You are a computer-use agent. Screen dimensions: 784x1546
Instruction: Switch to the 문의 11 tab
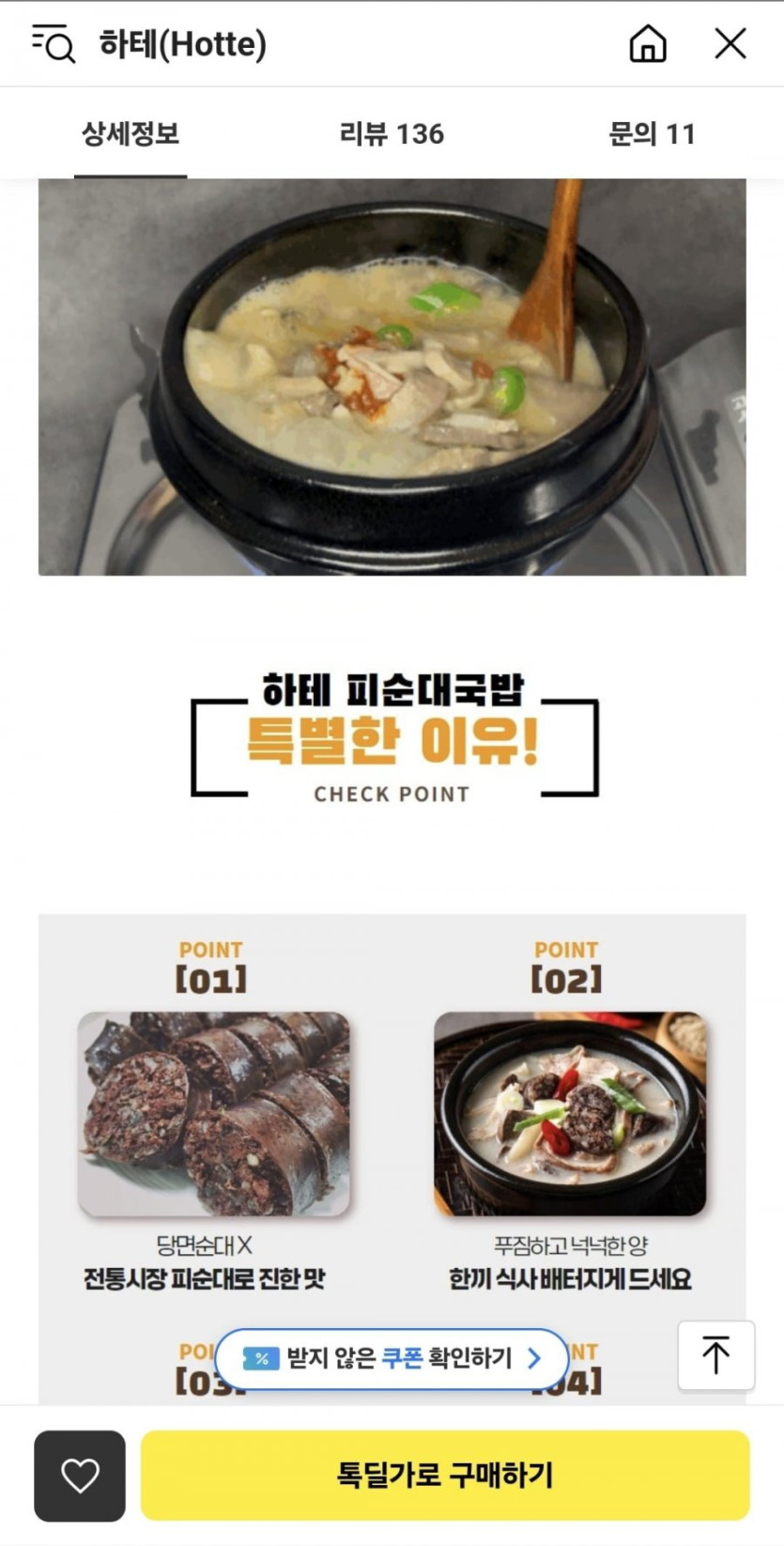[652, 134]
